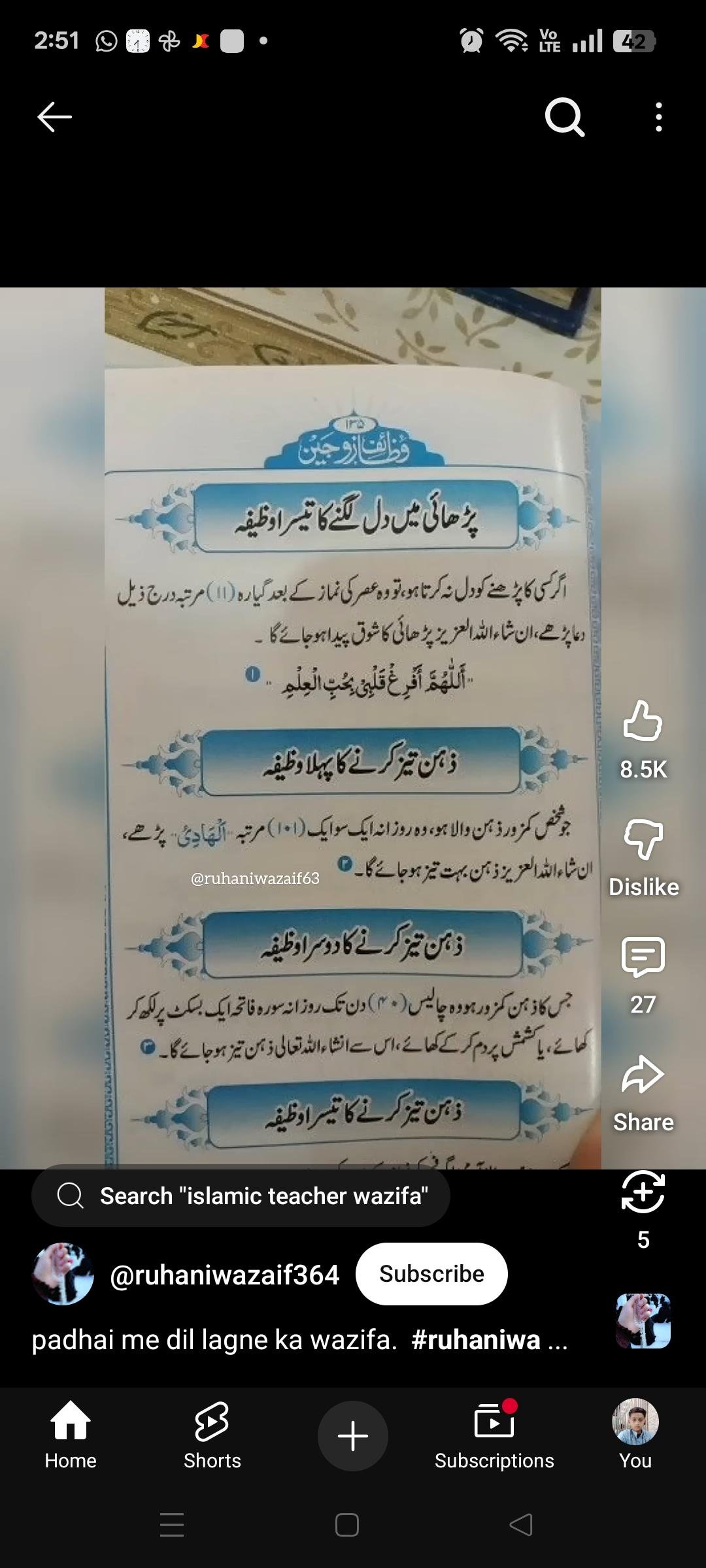Open the search icon at top
The height and width of the screenshot is (1568, 706).
[565, 117]
